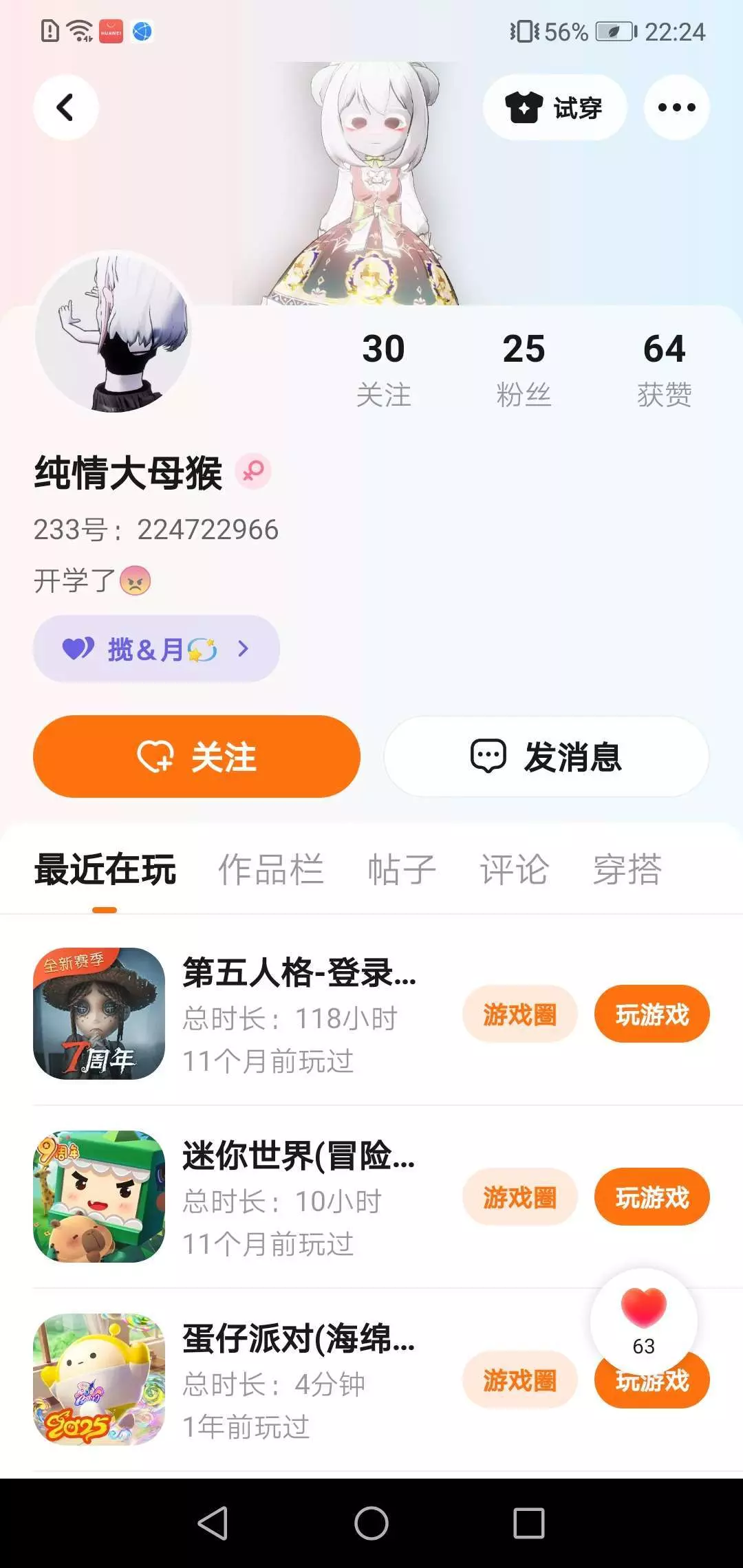The image size is (743, 1568).
Task: Open 游戏圈 for 第五人格
Action: [x=519, y=1014]
